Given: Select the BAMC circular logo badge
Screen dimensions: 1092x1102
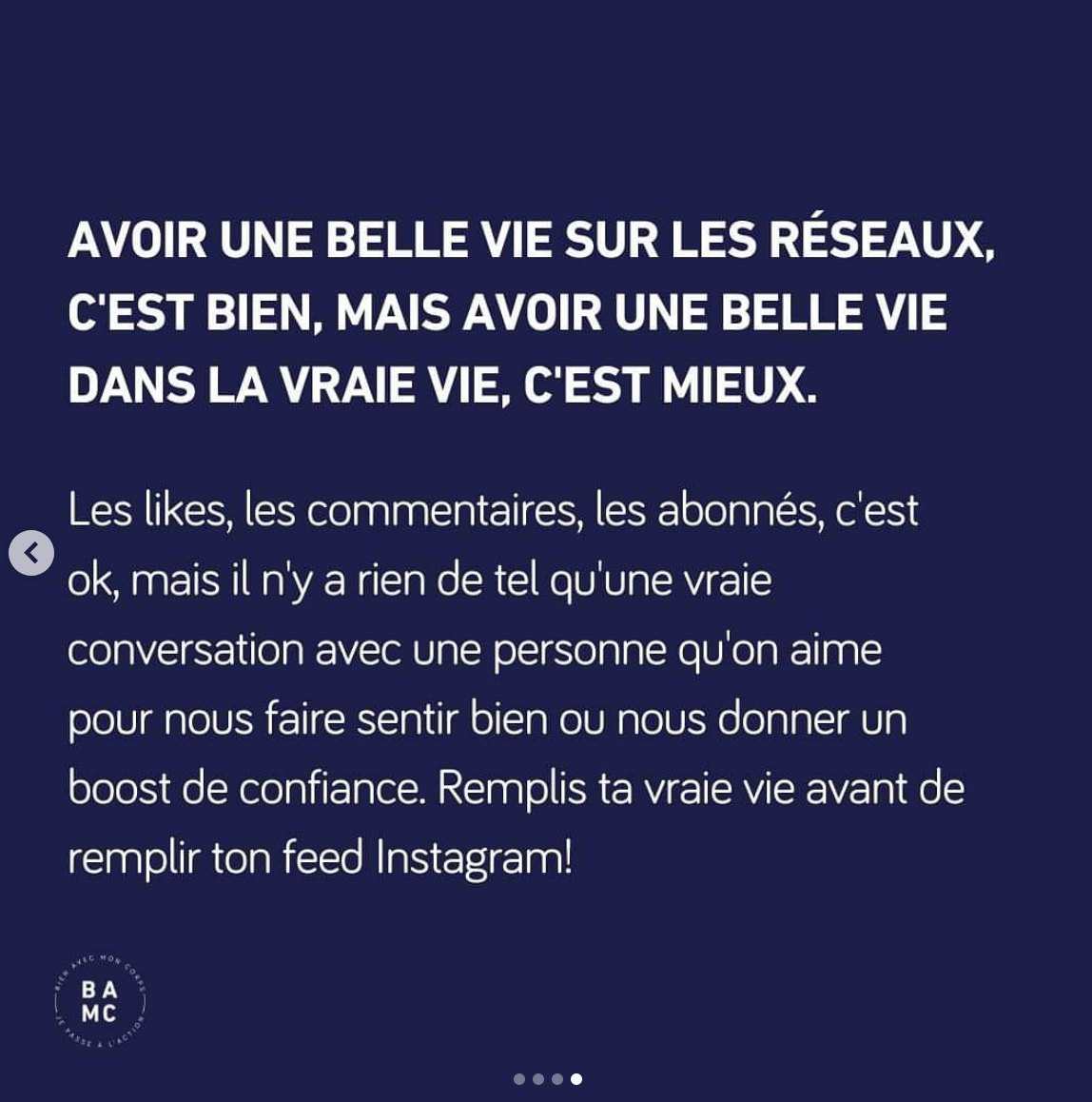Looking at the screenshot, I should (100, 999).
